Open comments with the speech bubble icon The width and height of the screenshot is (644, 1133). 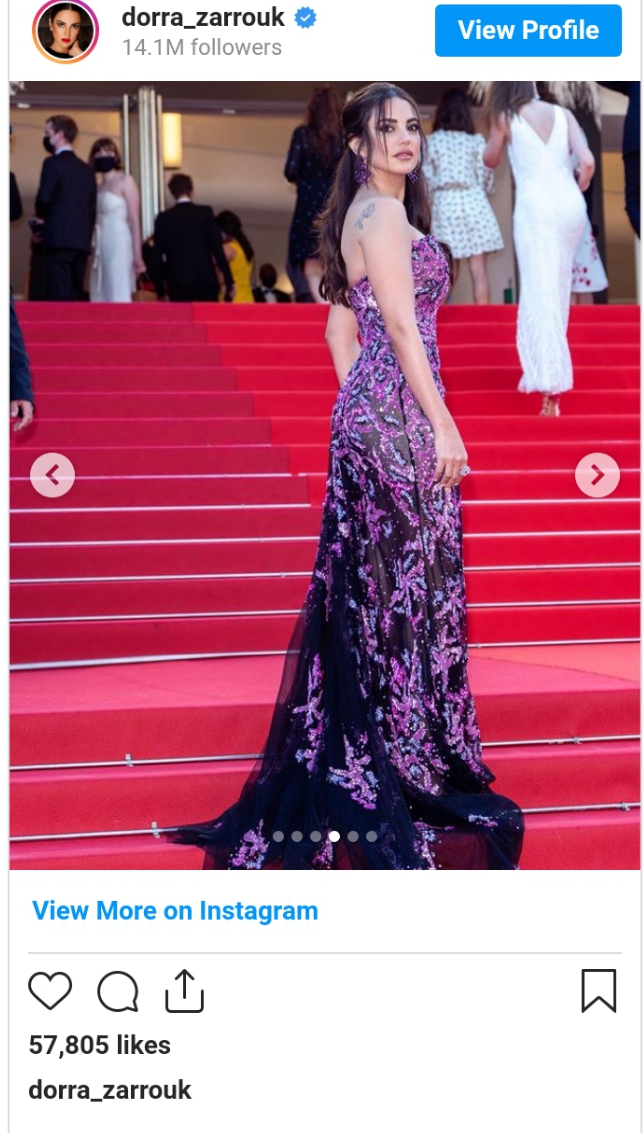point(118,992)
